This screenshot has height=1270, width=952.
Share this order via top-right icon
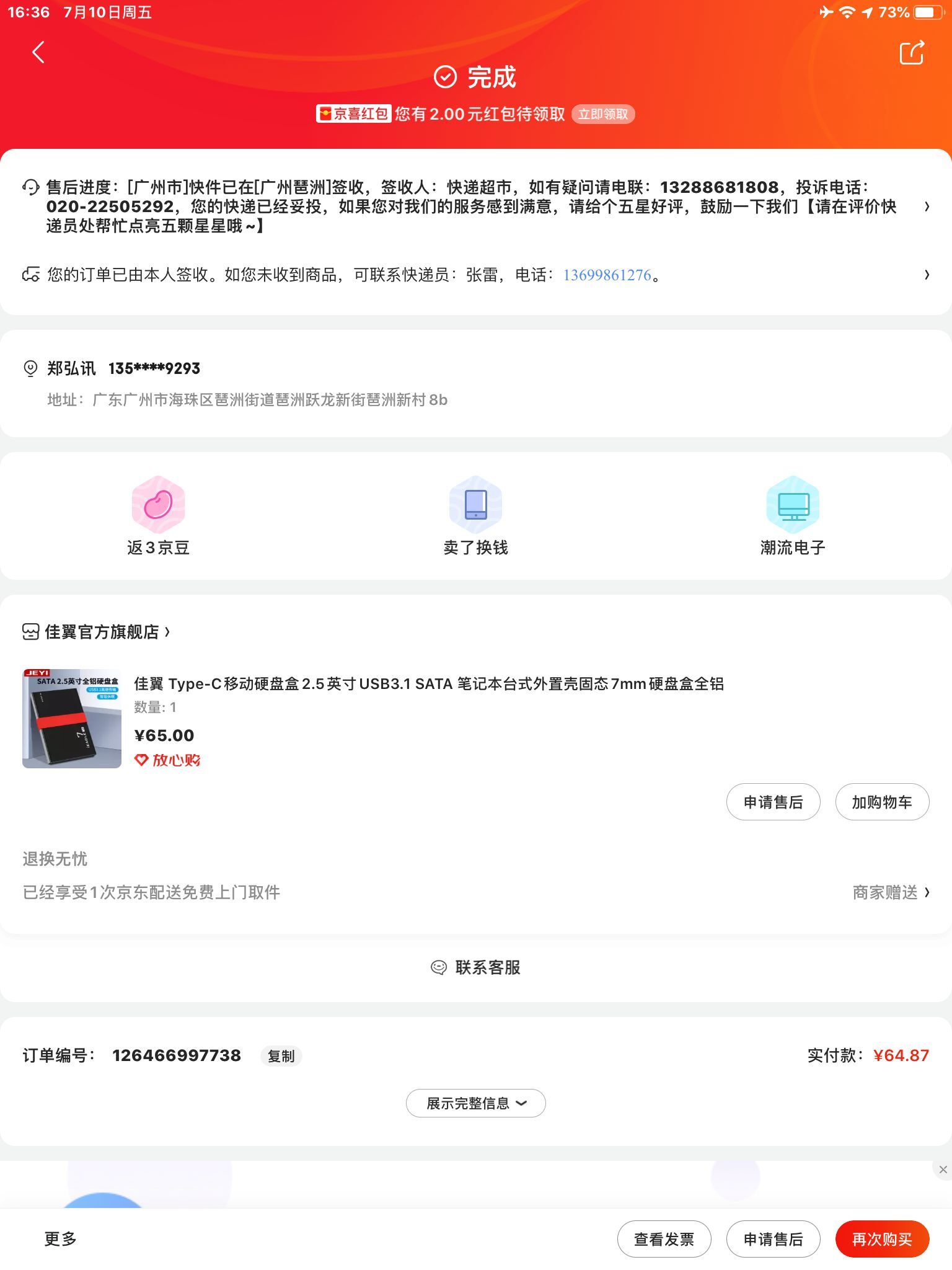tap(912, 53)
